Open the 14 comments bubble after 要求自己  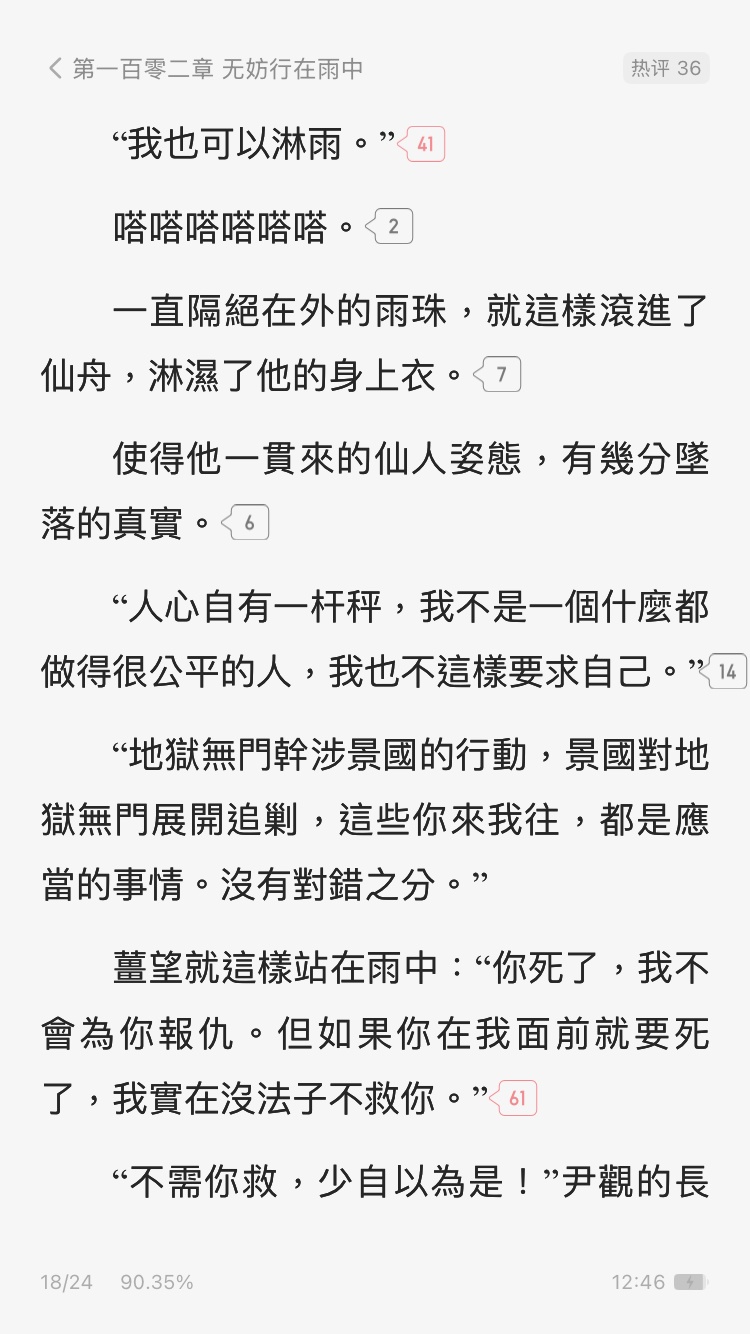(724, 671)
